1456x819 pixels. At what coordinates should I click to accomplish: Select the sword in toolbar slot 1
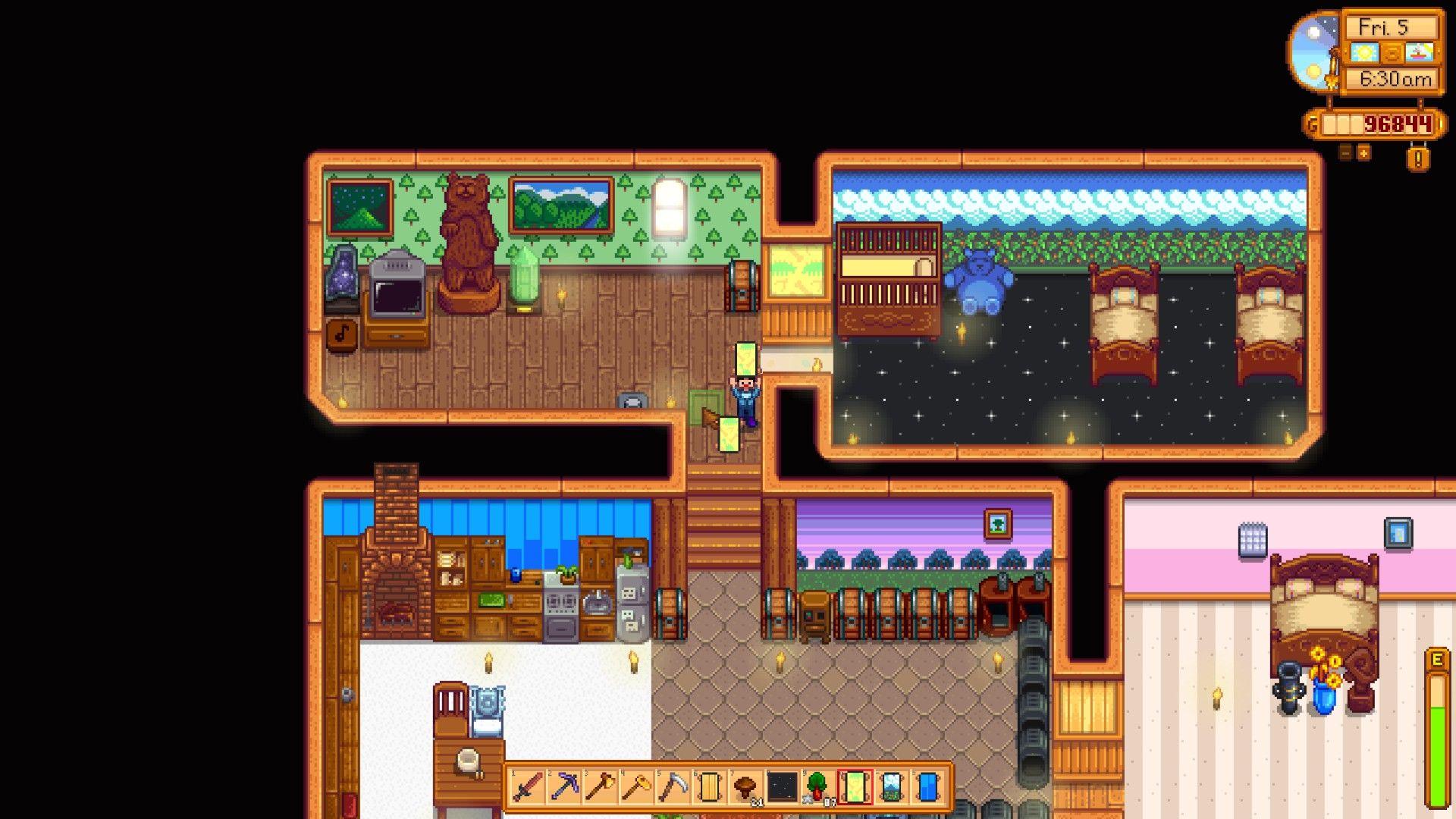527,787
